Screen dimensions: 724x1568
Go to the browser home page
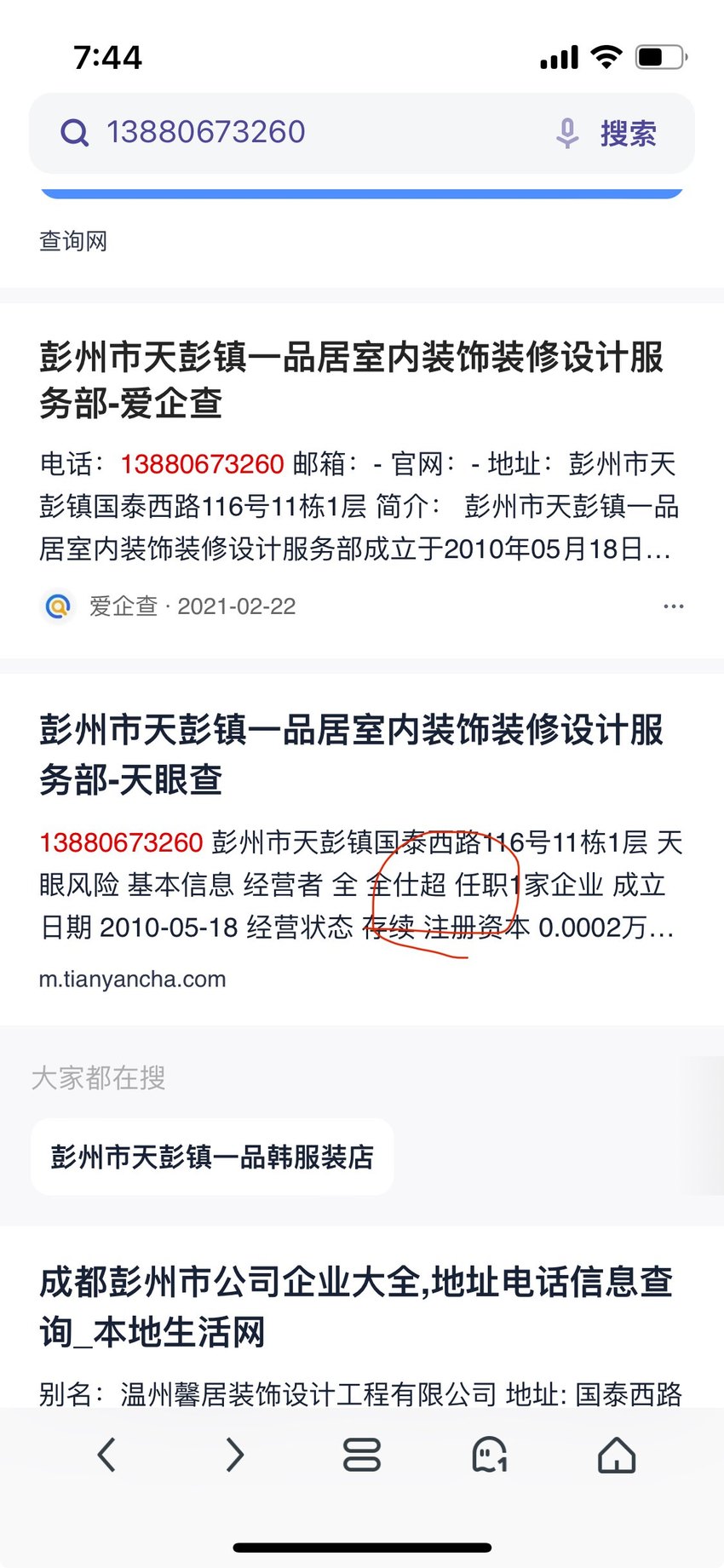pyautogui.click(x=617, y=1455)
